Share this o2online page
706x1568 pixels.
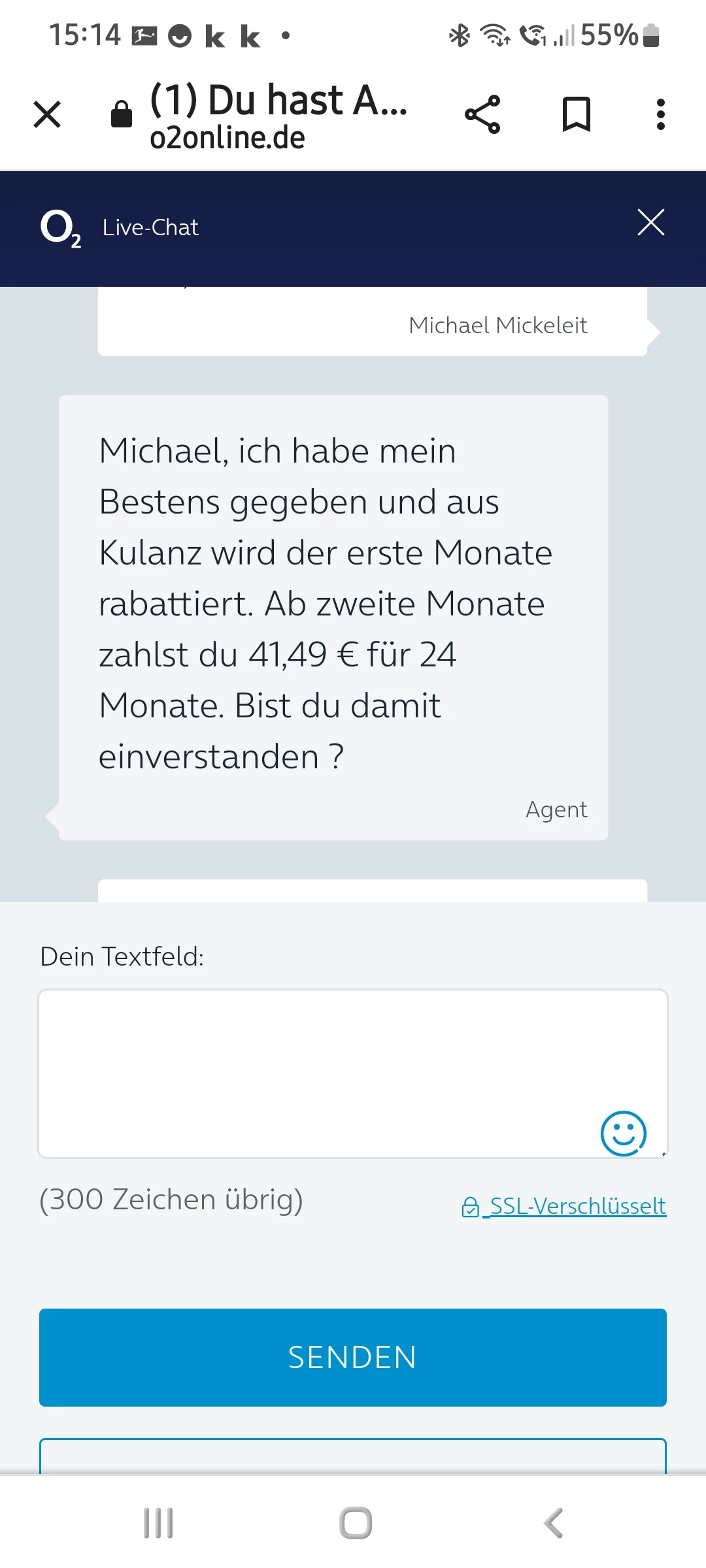click(482, 115)
